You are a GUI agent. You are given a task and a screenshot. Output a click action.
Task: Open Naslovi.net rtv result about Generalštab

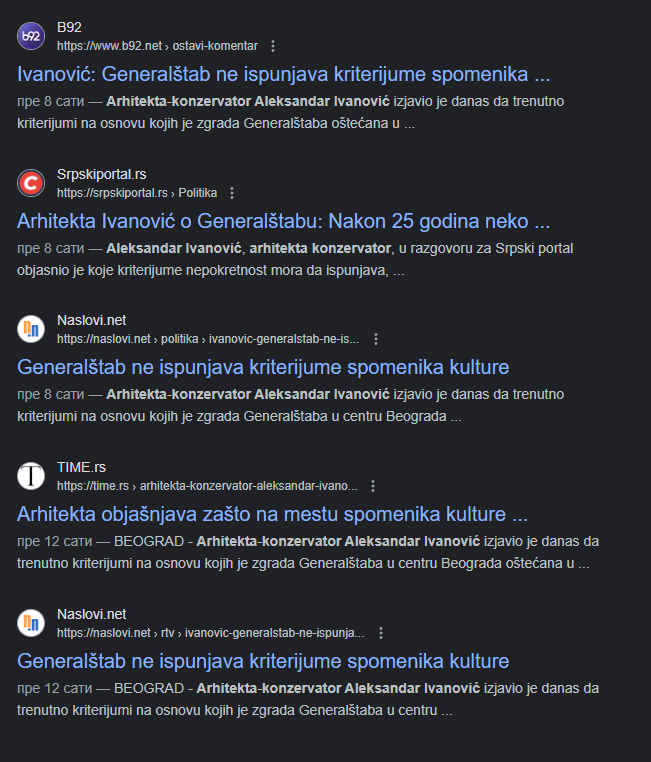coord(263,661)
